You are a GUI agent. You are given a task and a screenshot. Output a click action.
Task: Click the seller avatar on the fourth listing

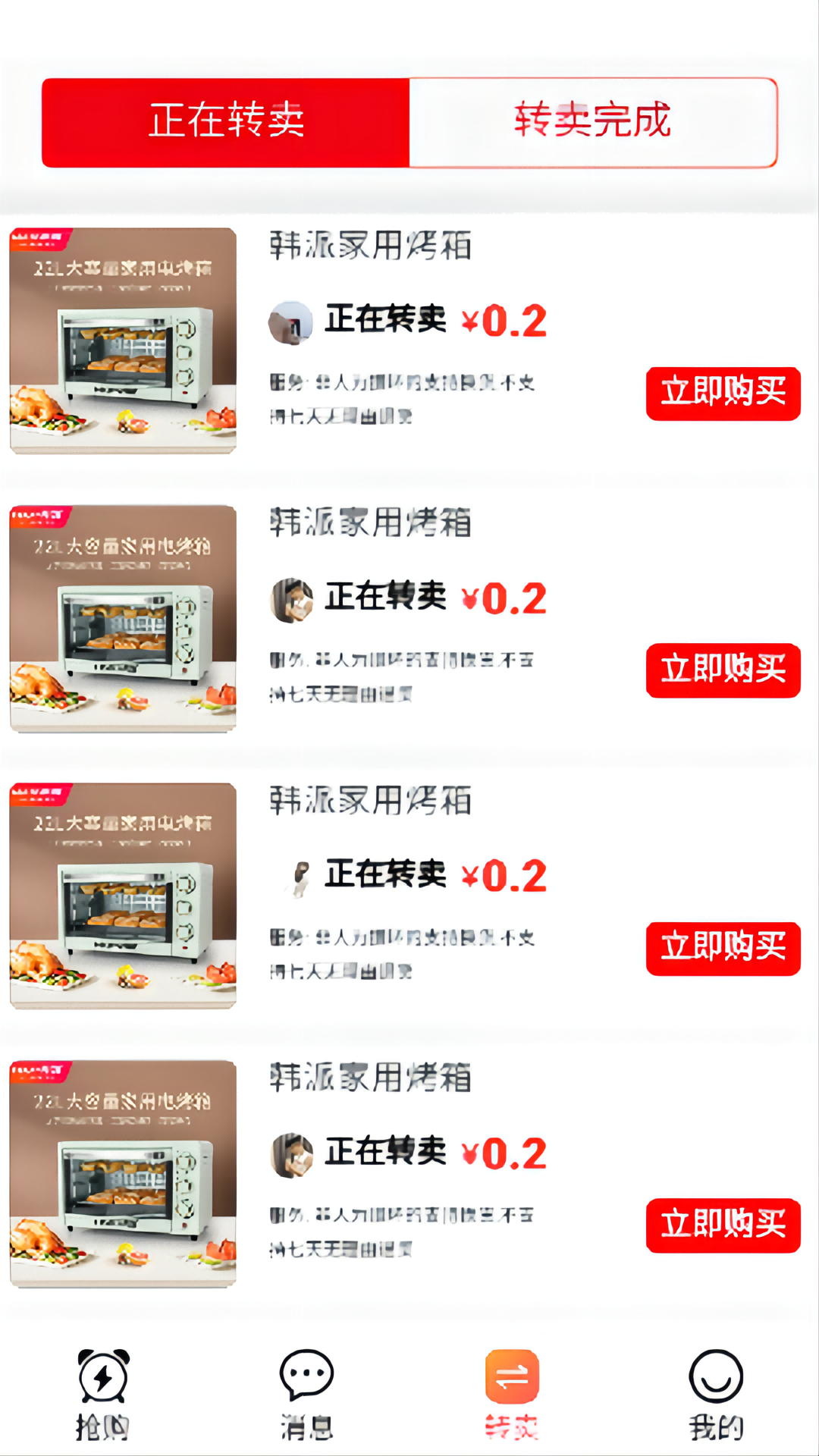[291, 1152]
